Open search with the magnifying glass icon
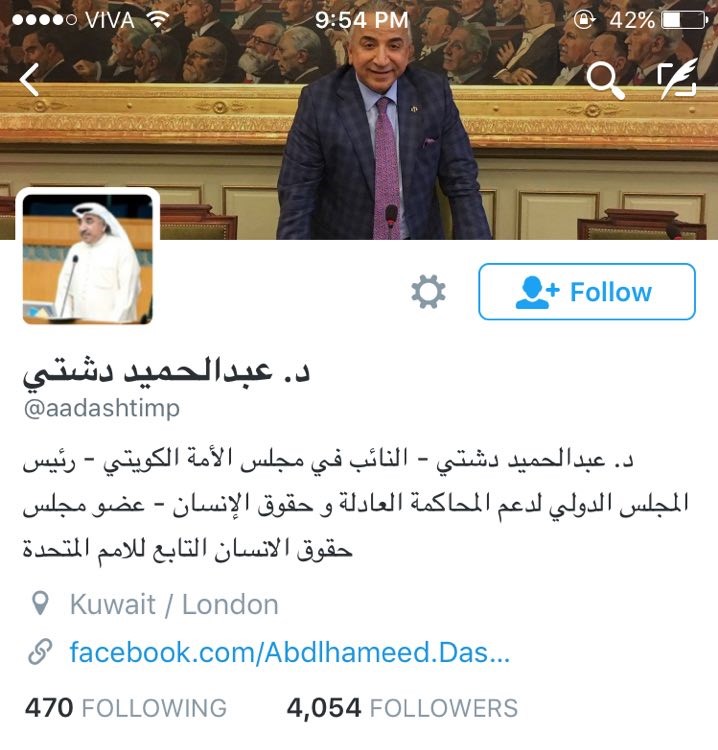This screenshot has height=750, width=718. pos(604,80)
